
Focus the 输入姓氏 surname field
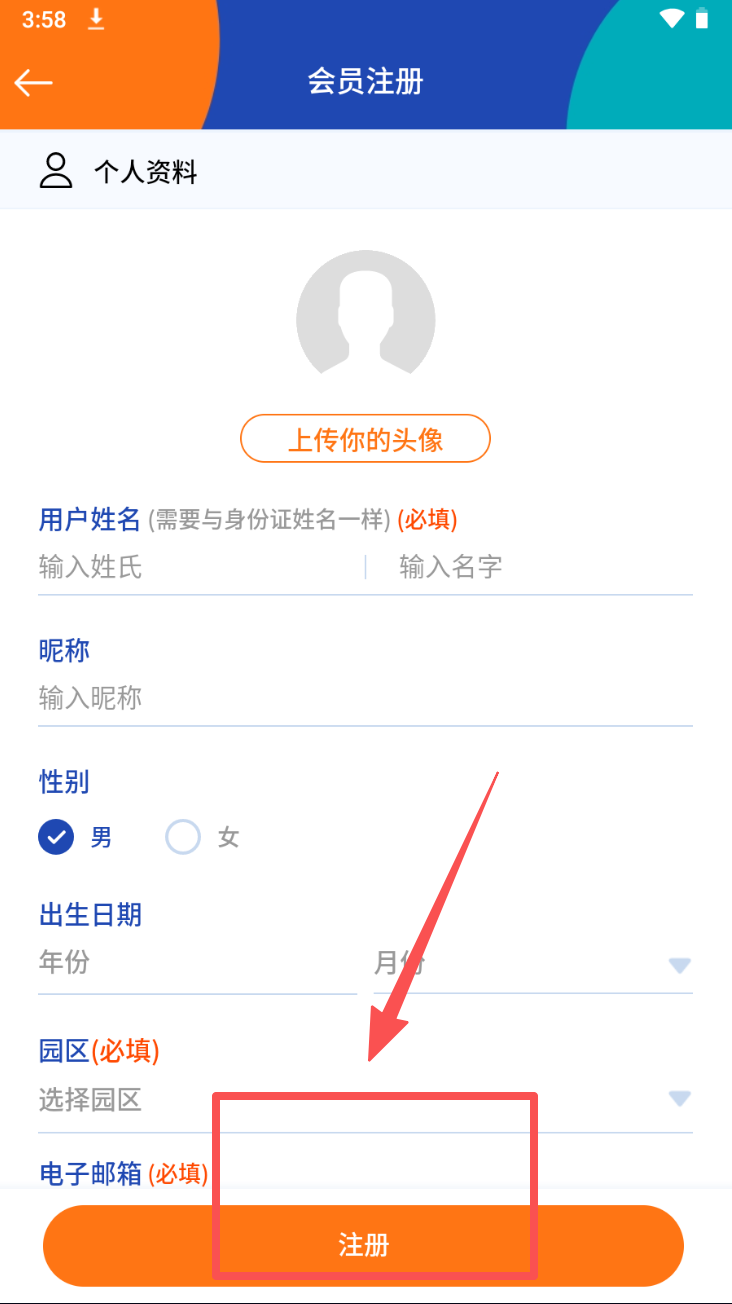click(198, 568)
